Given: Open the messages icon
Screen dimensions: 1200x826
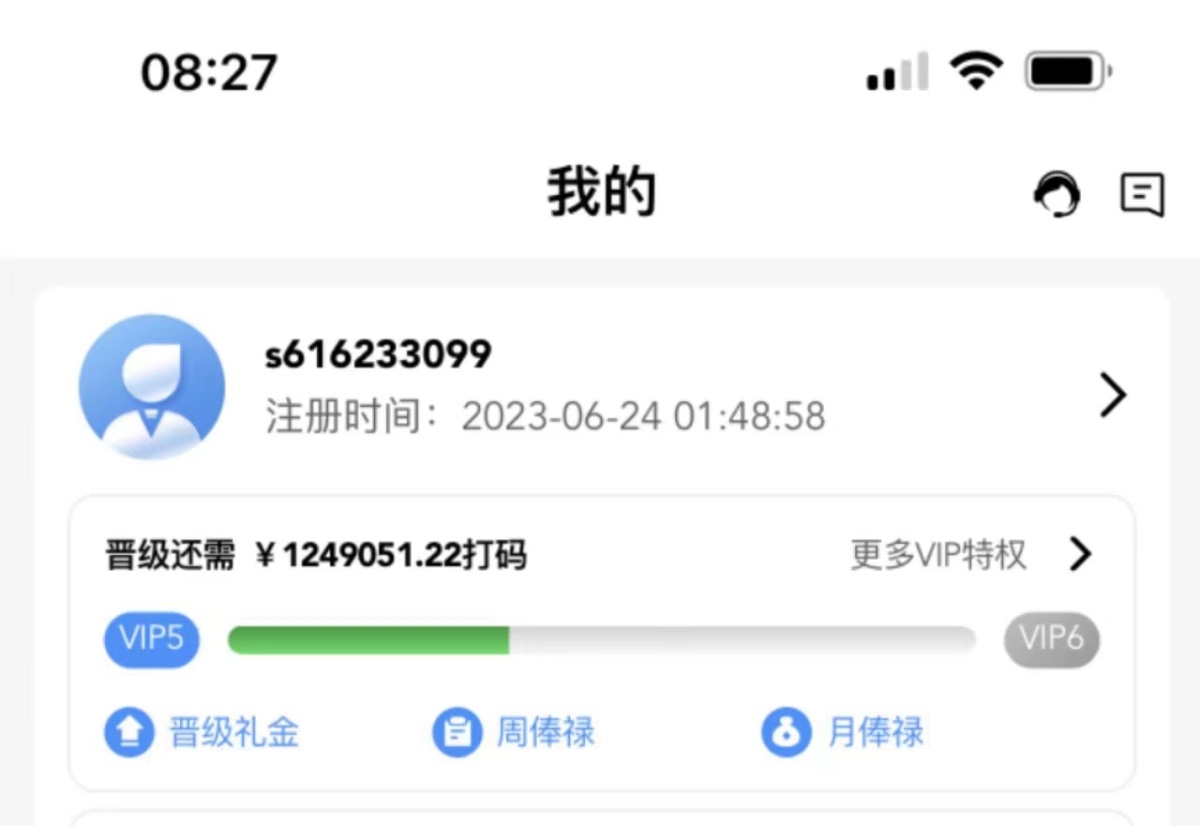Looking at the screenshot, I should click(x=1142, y=194).
